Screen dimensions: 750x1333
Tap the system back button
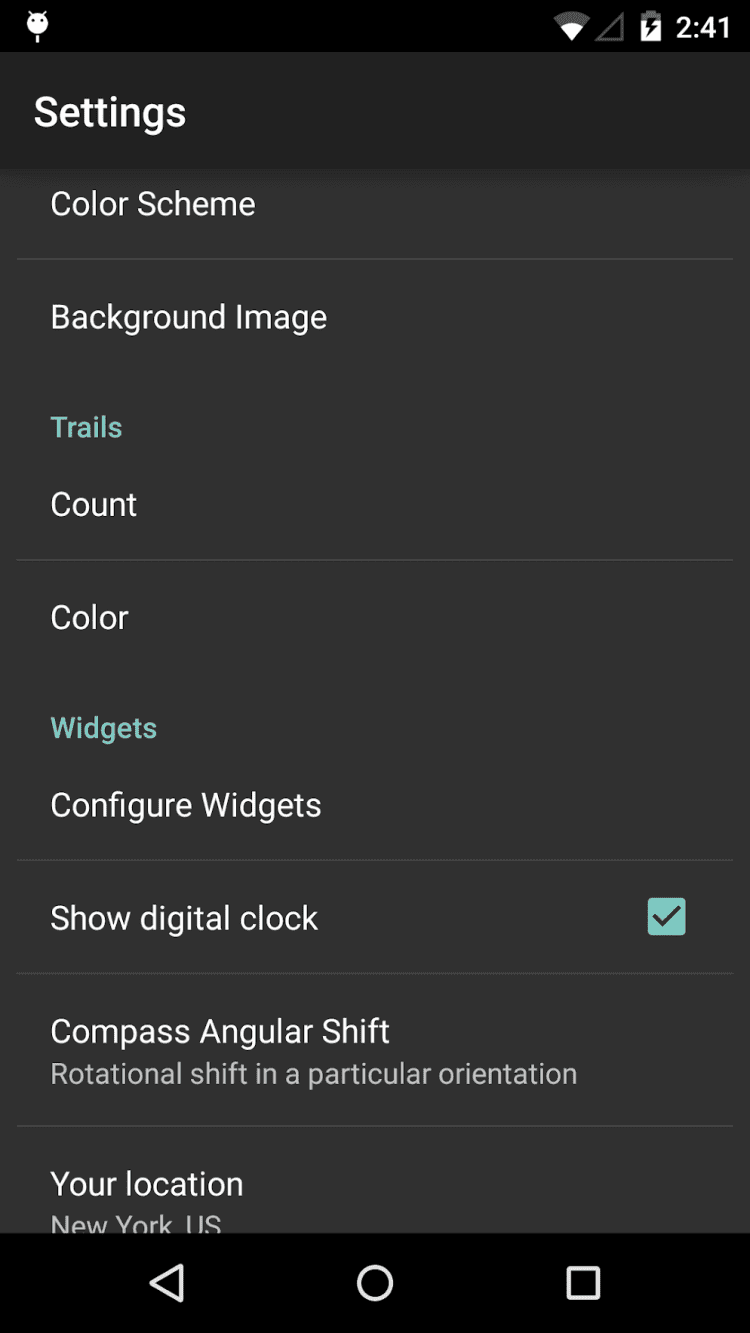tap(167, 1283)
